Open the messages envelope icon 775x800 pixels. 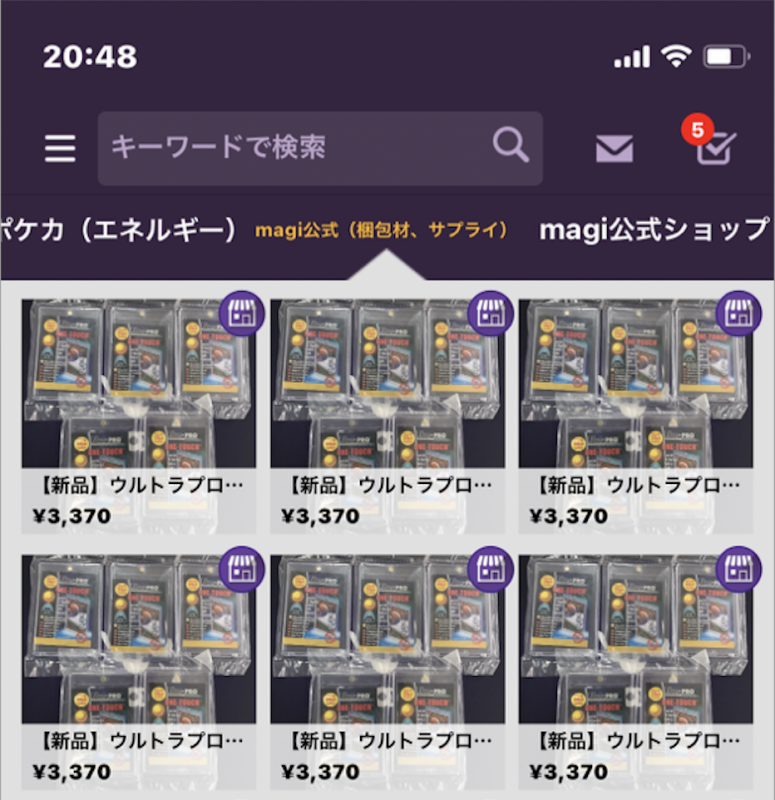[x=614, y=149]
